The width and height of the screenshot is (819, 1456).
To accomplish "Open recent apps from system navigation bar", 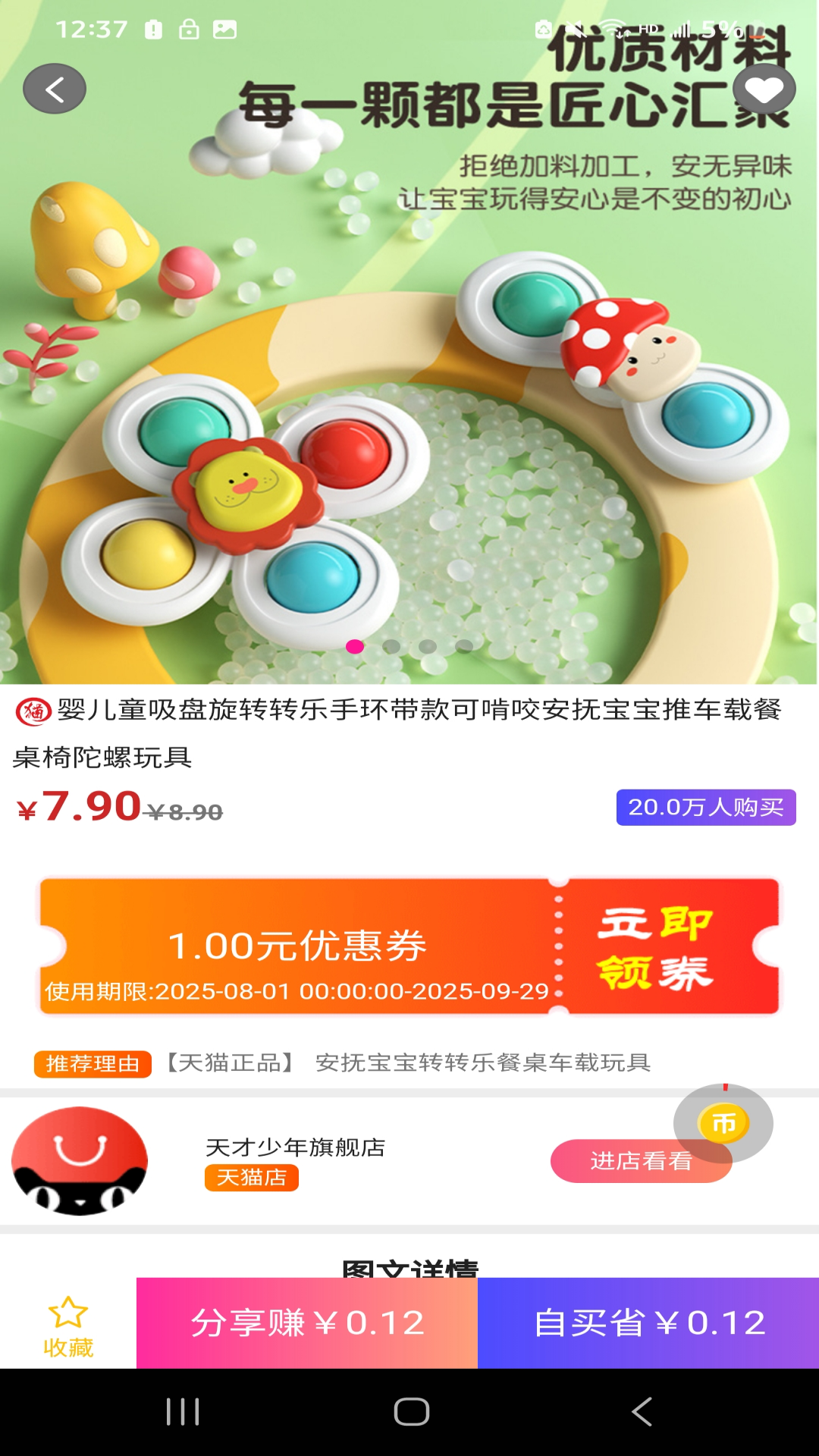I will pos(183,1412).
